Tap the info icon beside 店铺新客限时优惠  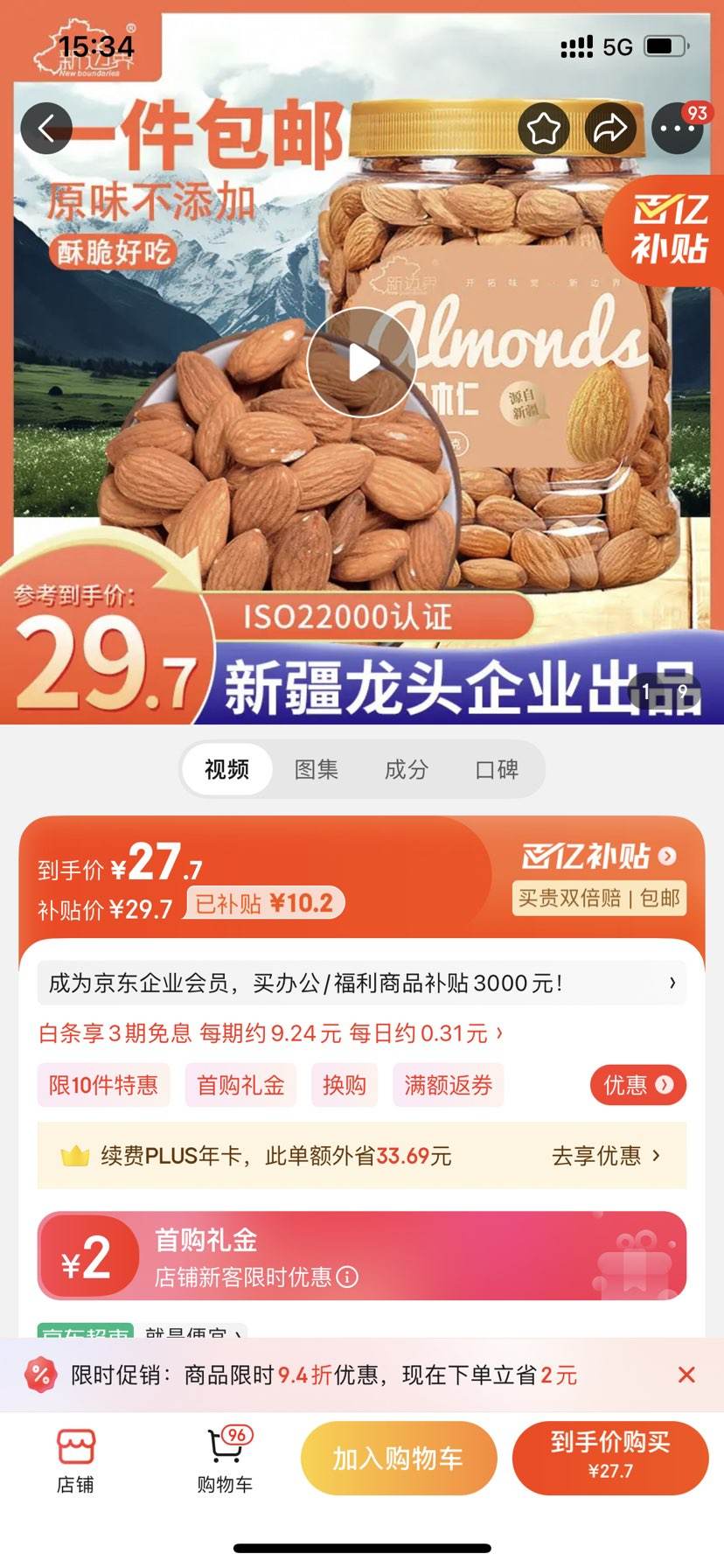pos(349,1276)
